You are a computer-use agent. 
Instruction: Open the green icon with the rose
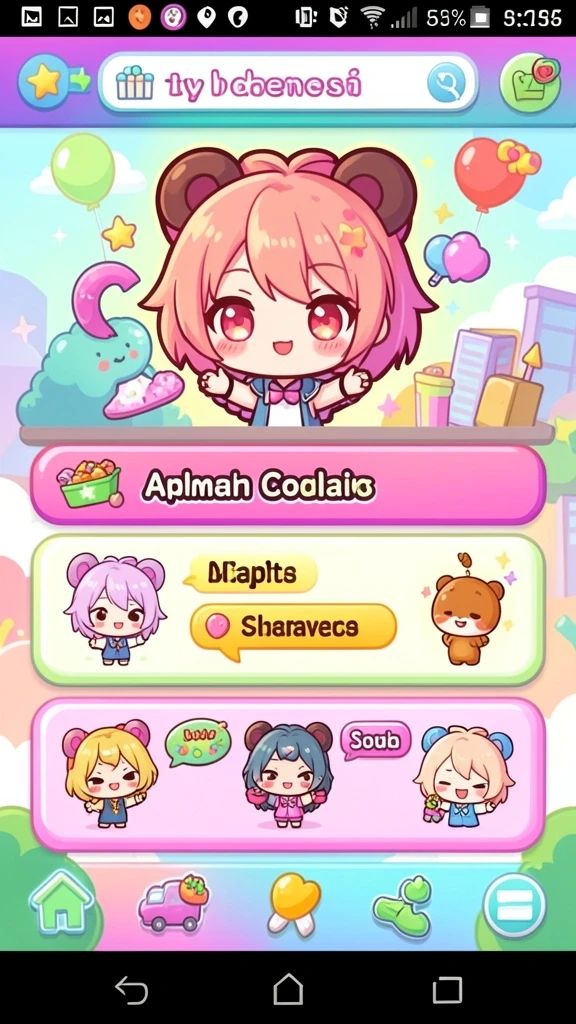point(530,83)
